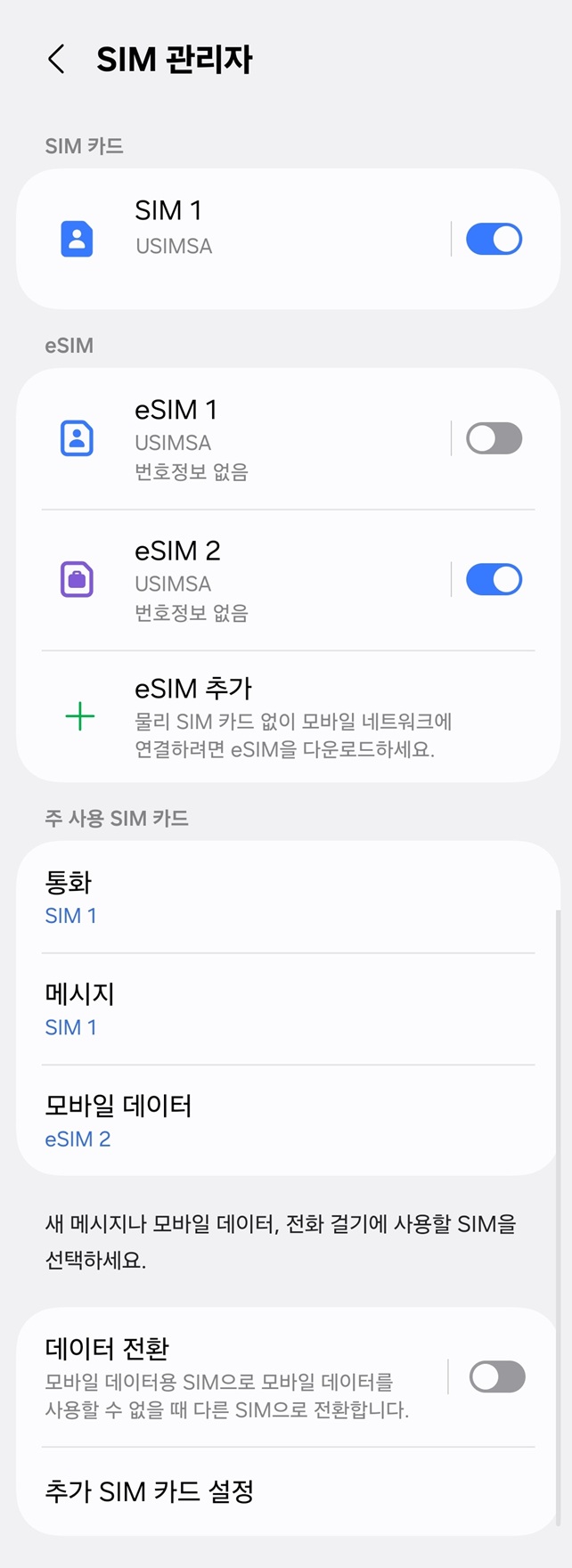Open eSIM 1 details
Image resolution: width=572 pixels, height=1568 pixels.
point(232,438)
